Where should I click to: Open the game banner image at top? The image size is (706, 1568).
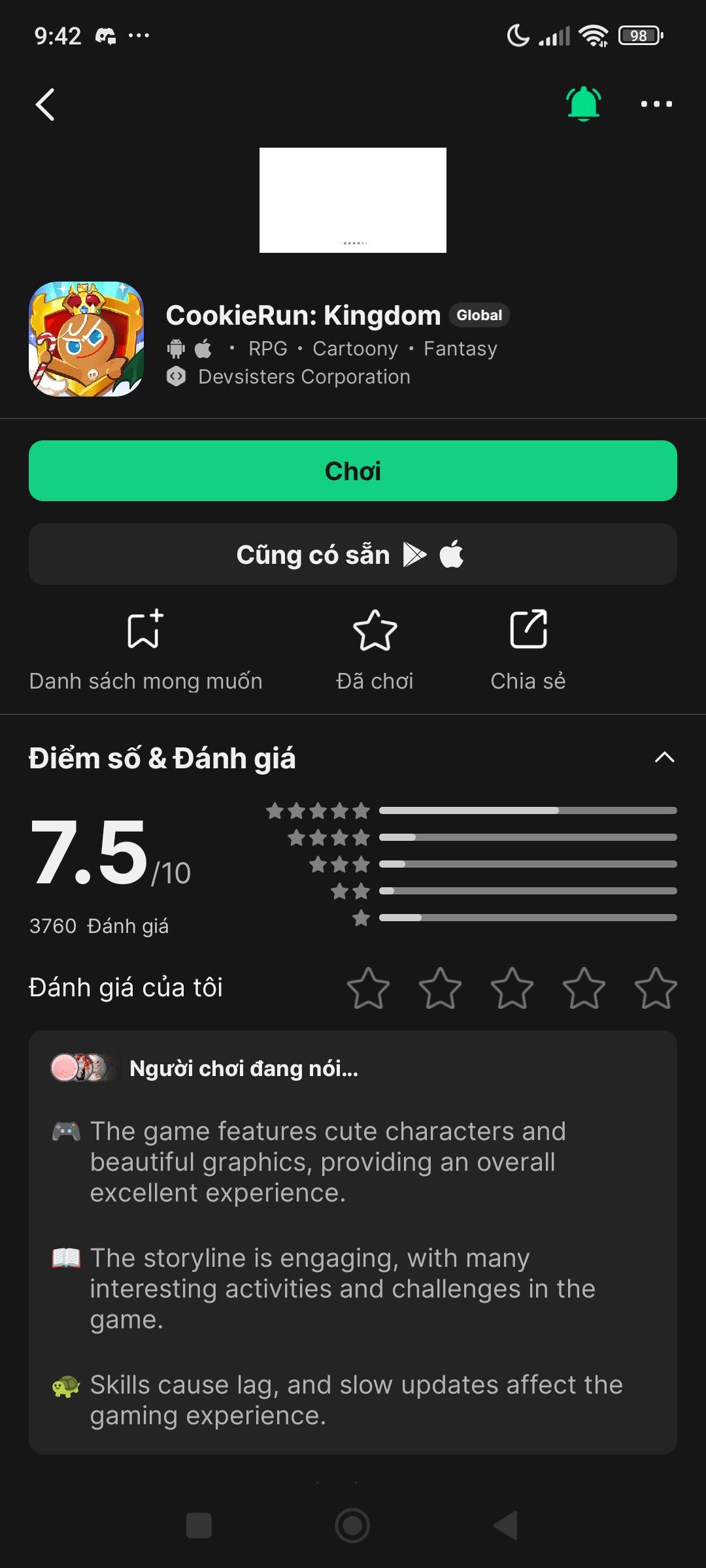(x=353, y=200)
